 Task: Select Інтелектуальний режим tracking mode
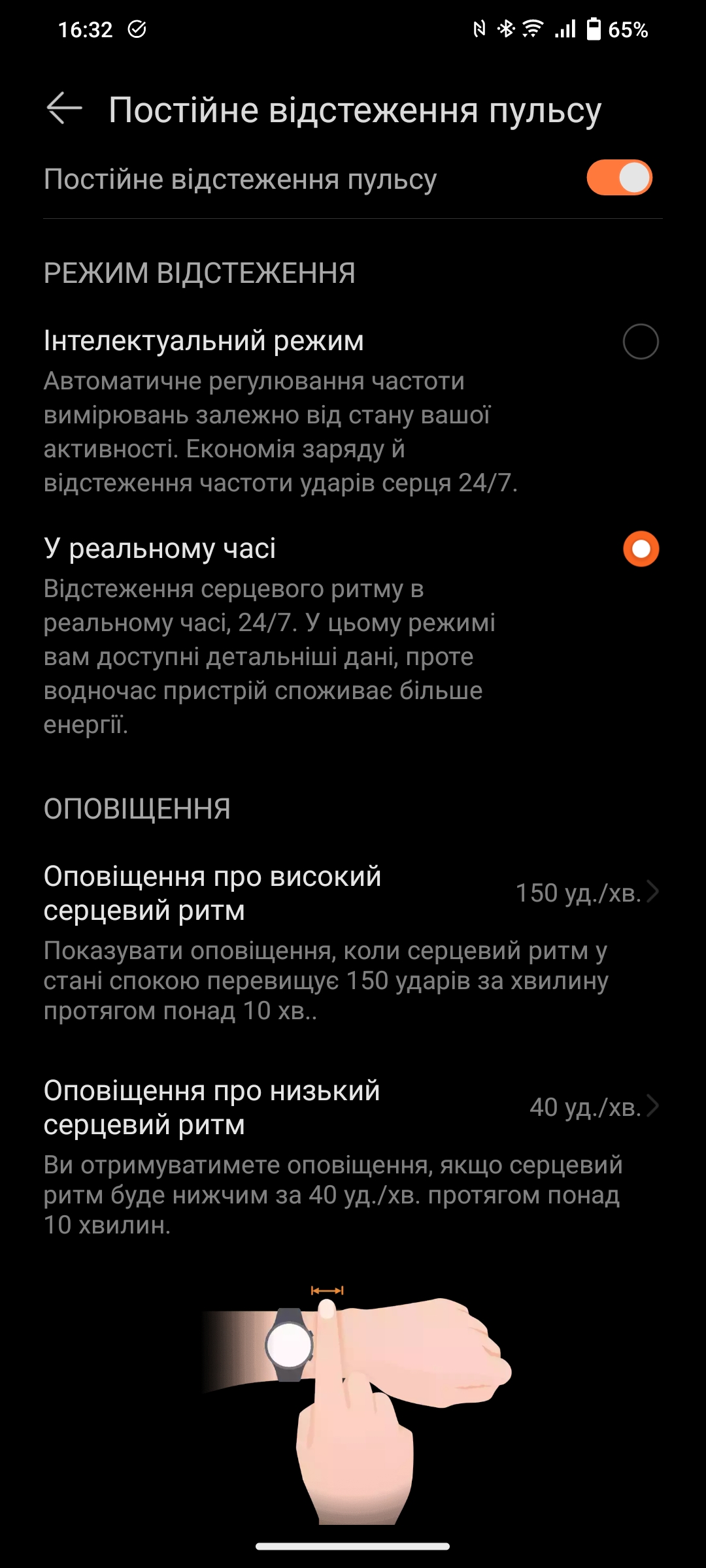tap(640, 341)
